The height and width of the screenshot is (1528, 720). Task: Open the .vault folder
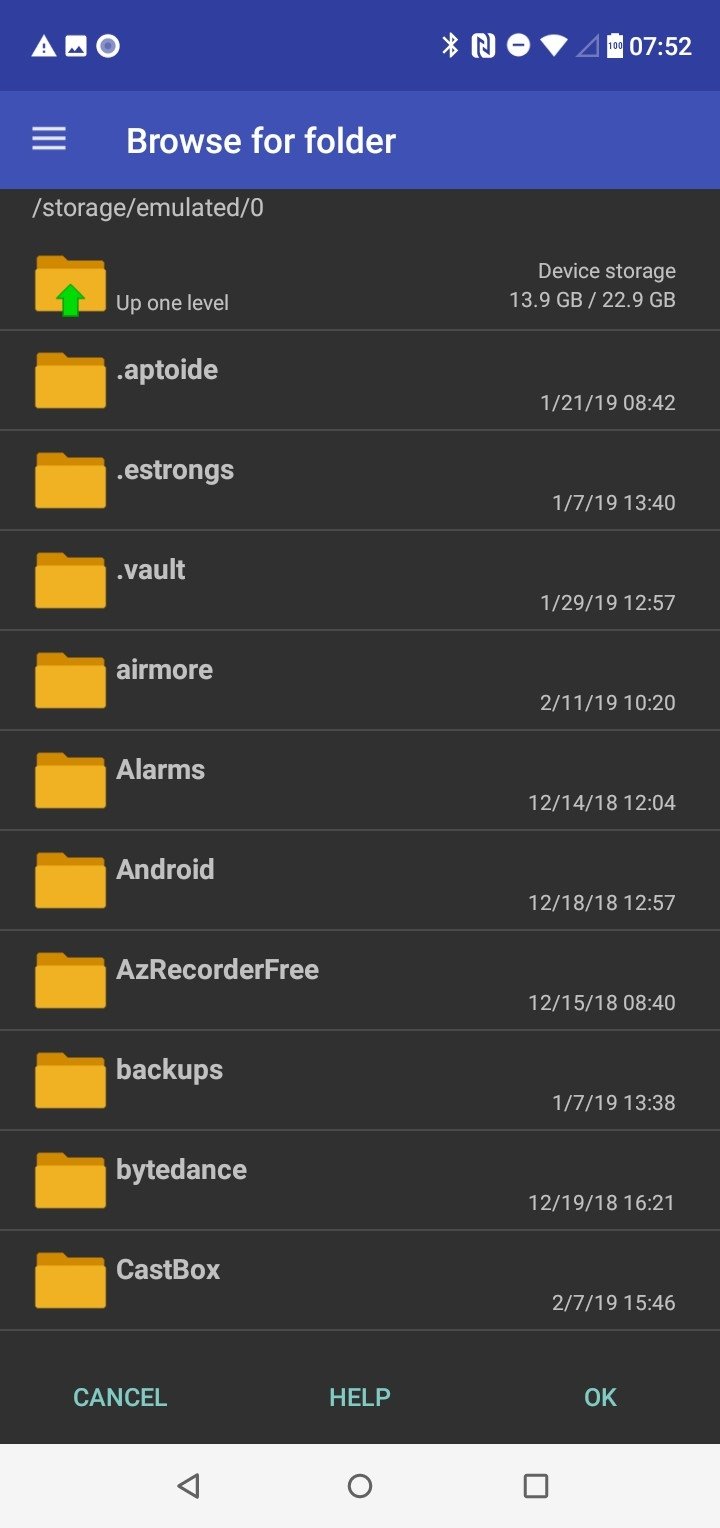click(x=360, y=581)
